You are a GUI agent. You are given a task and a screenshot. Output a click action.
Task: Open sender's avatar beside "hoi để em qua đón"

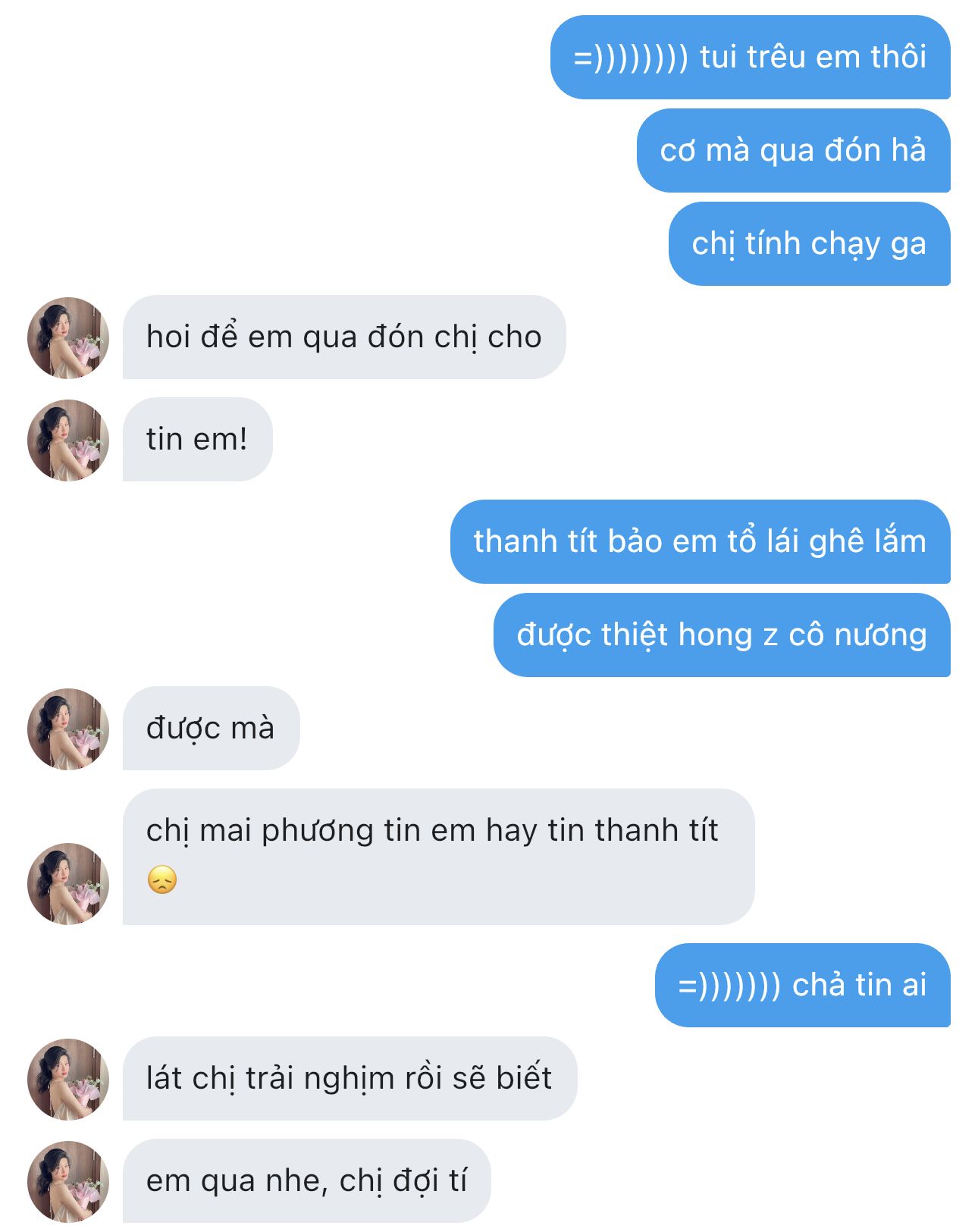click(x=68, y=337)
